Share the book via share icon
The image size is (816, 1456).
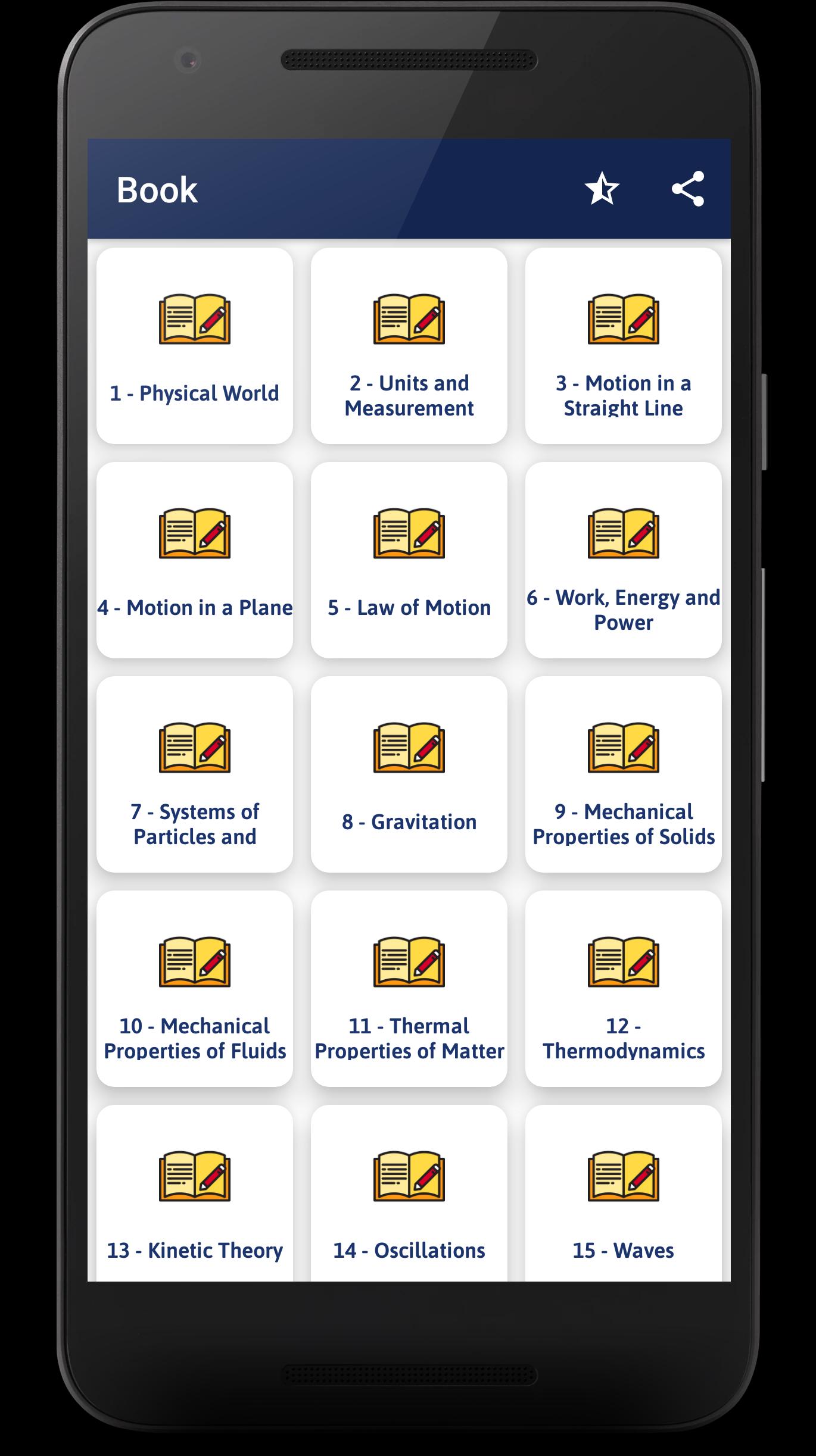(x=688, y=189)
